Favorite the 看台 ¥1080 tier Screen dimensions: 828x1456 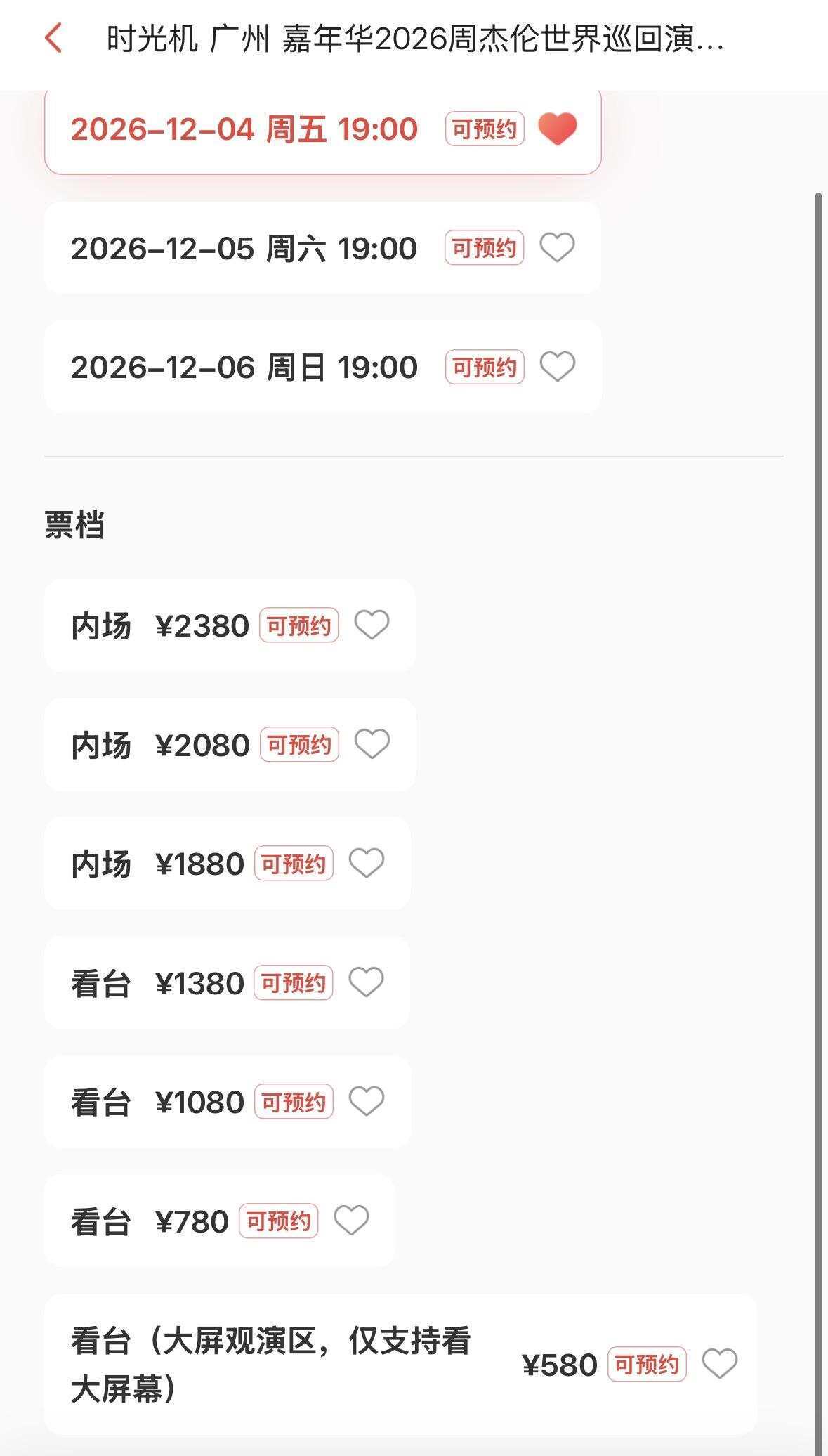coord(367,1102)
